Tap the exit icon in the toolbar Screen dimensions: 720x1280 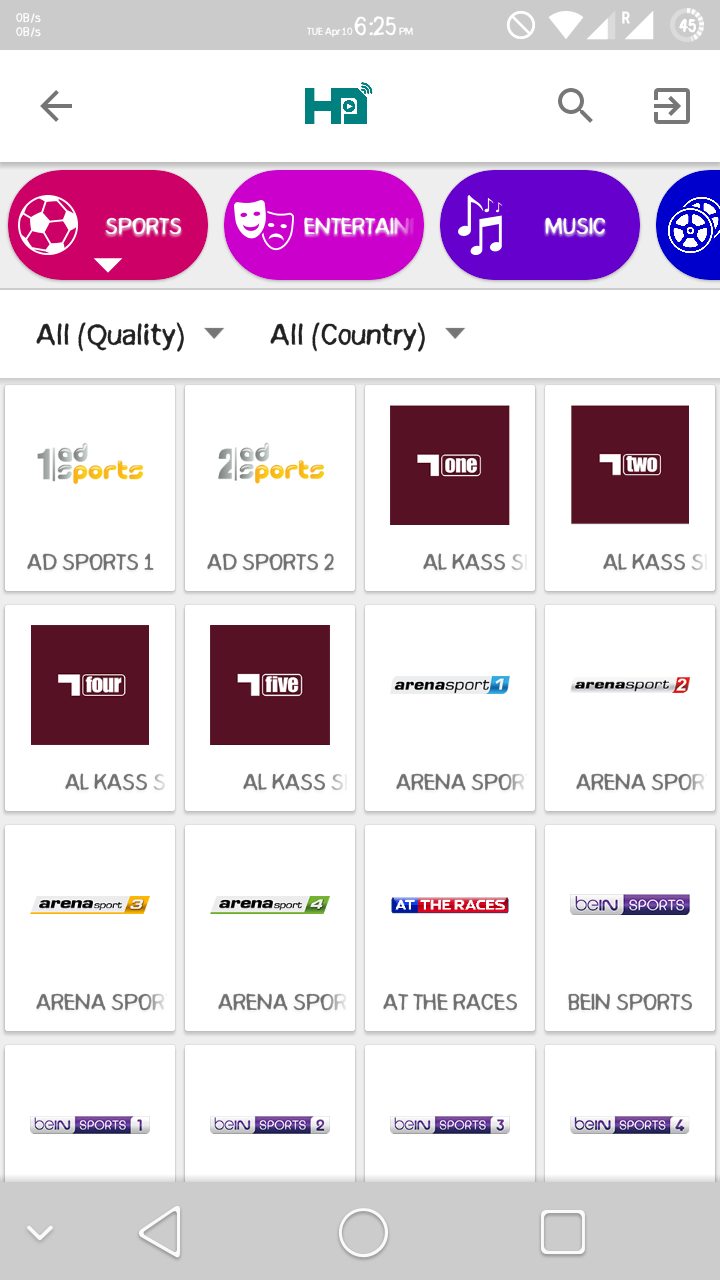[671, 106]
